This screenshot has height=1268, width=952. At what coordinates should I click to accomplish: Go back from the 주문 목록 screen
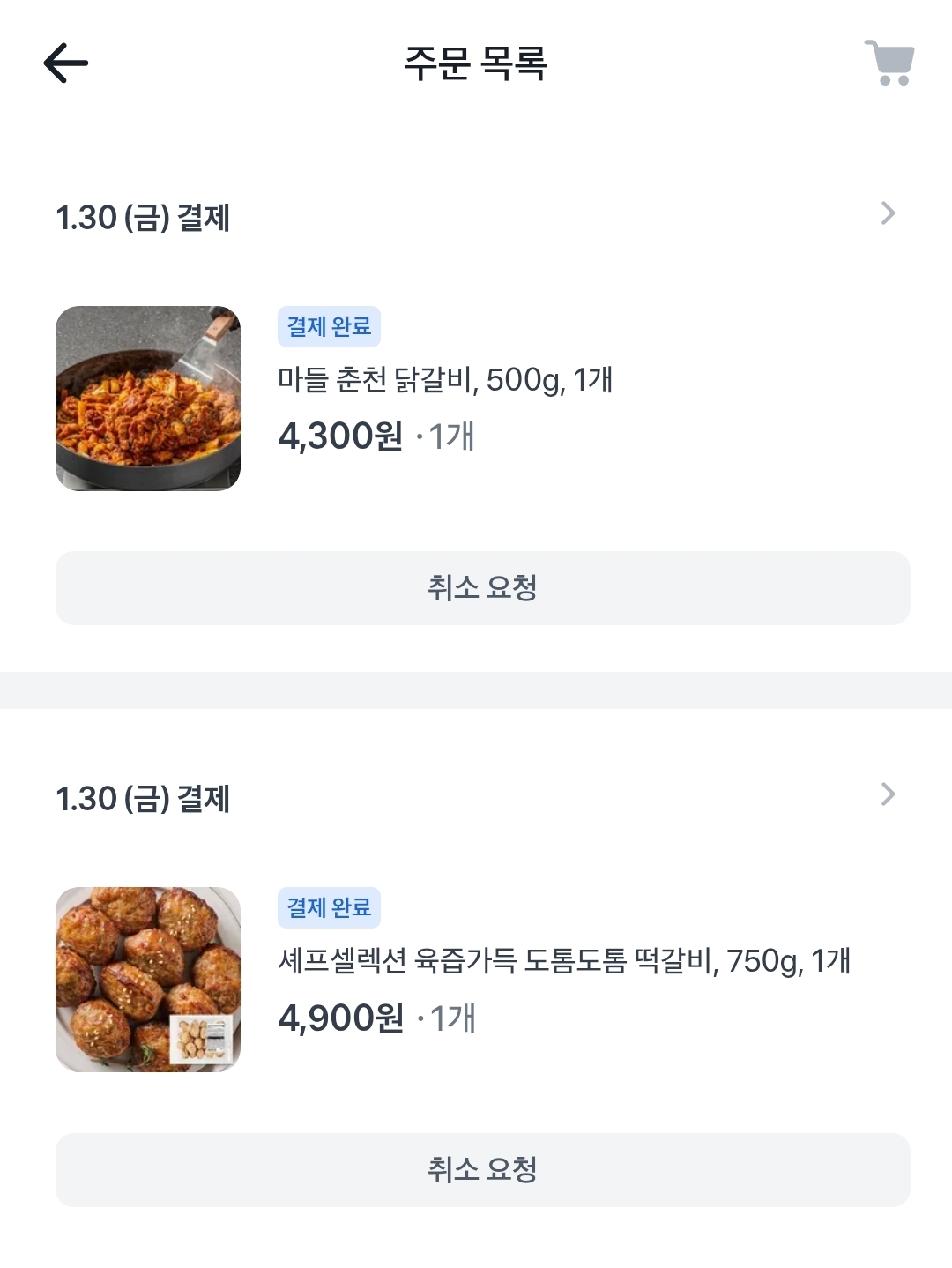[66, 63]
